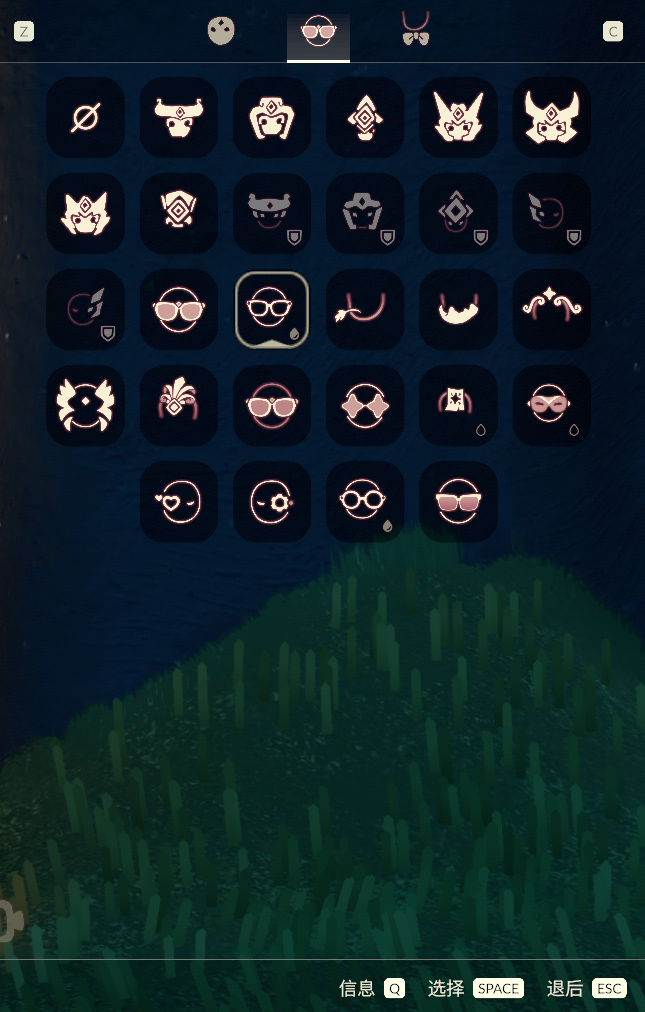The image size is (645, 1012).
Task: Choose the card-shaped hair accessory
Action: tap(458, 406)
